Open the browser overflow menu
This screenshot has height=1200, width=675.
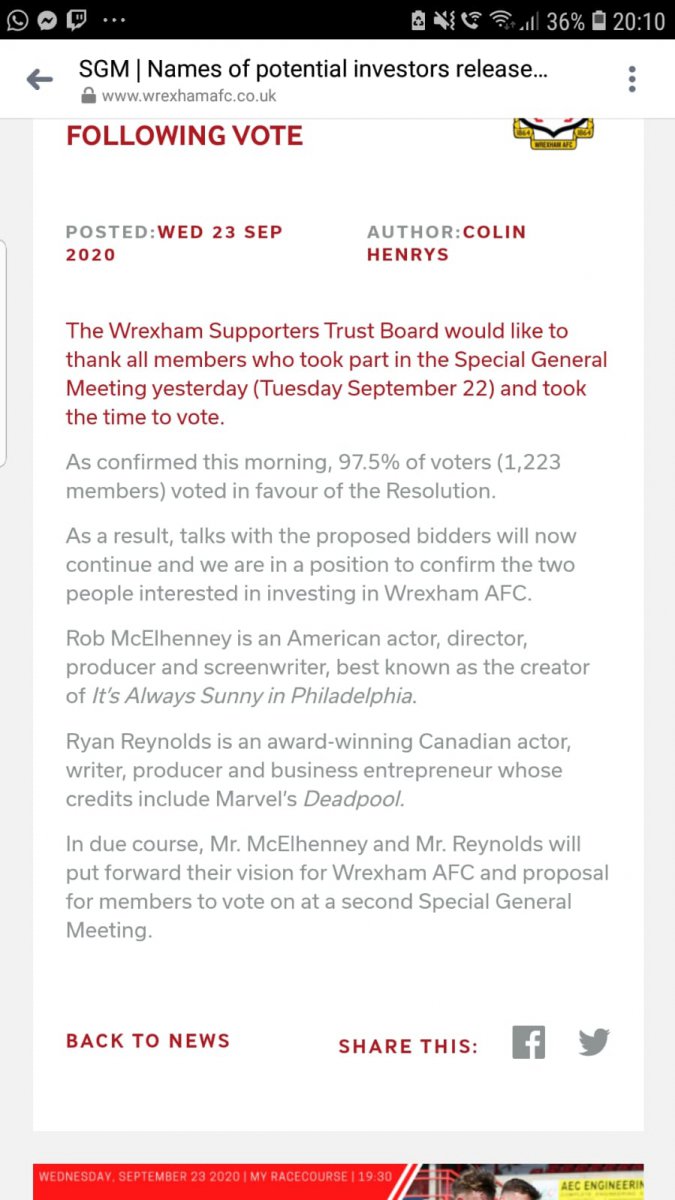point(632,79)
